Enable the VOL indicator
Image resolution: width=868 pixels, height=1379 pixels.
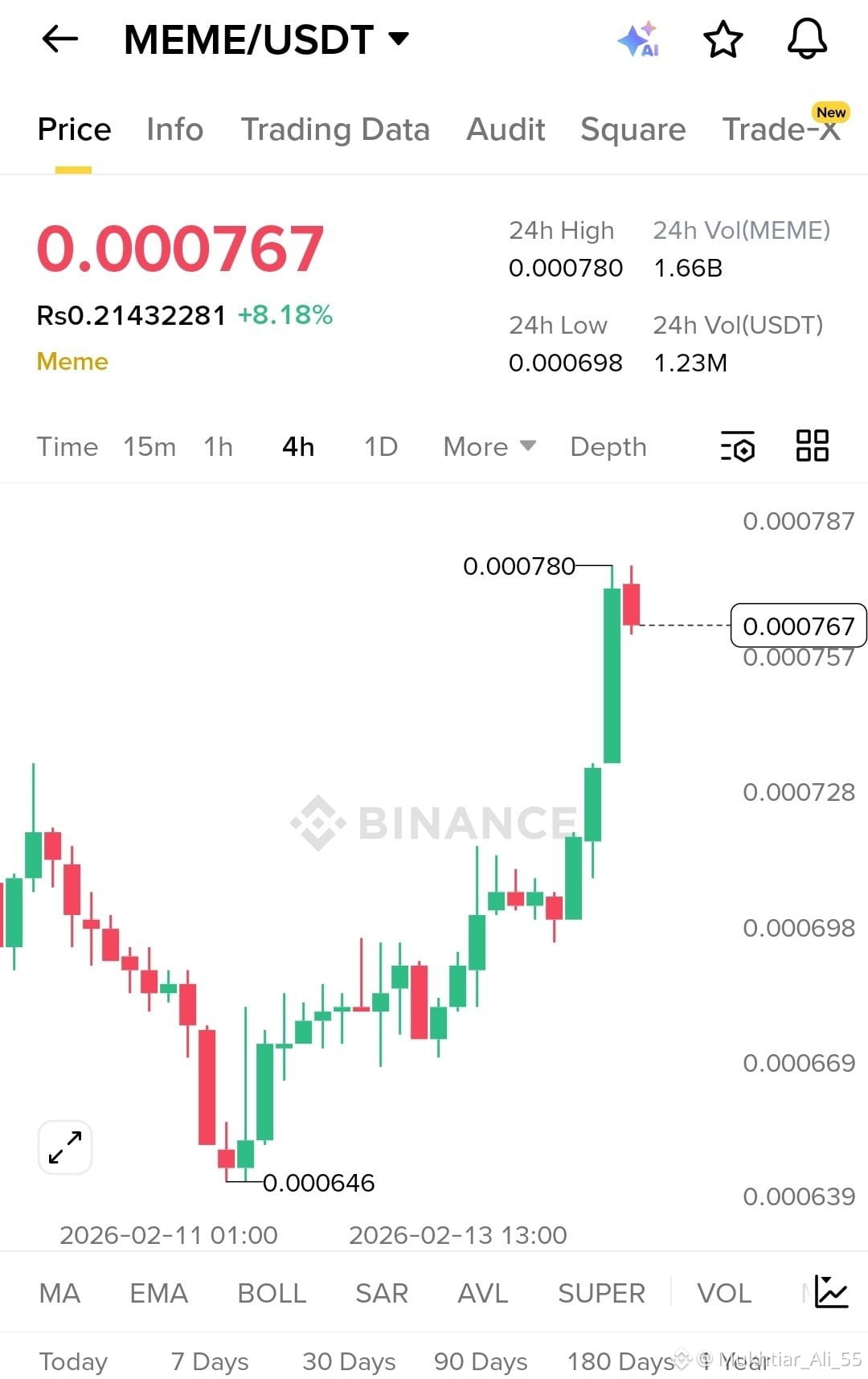point(723,1293)
